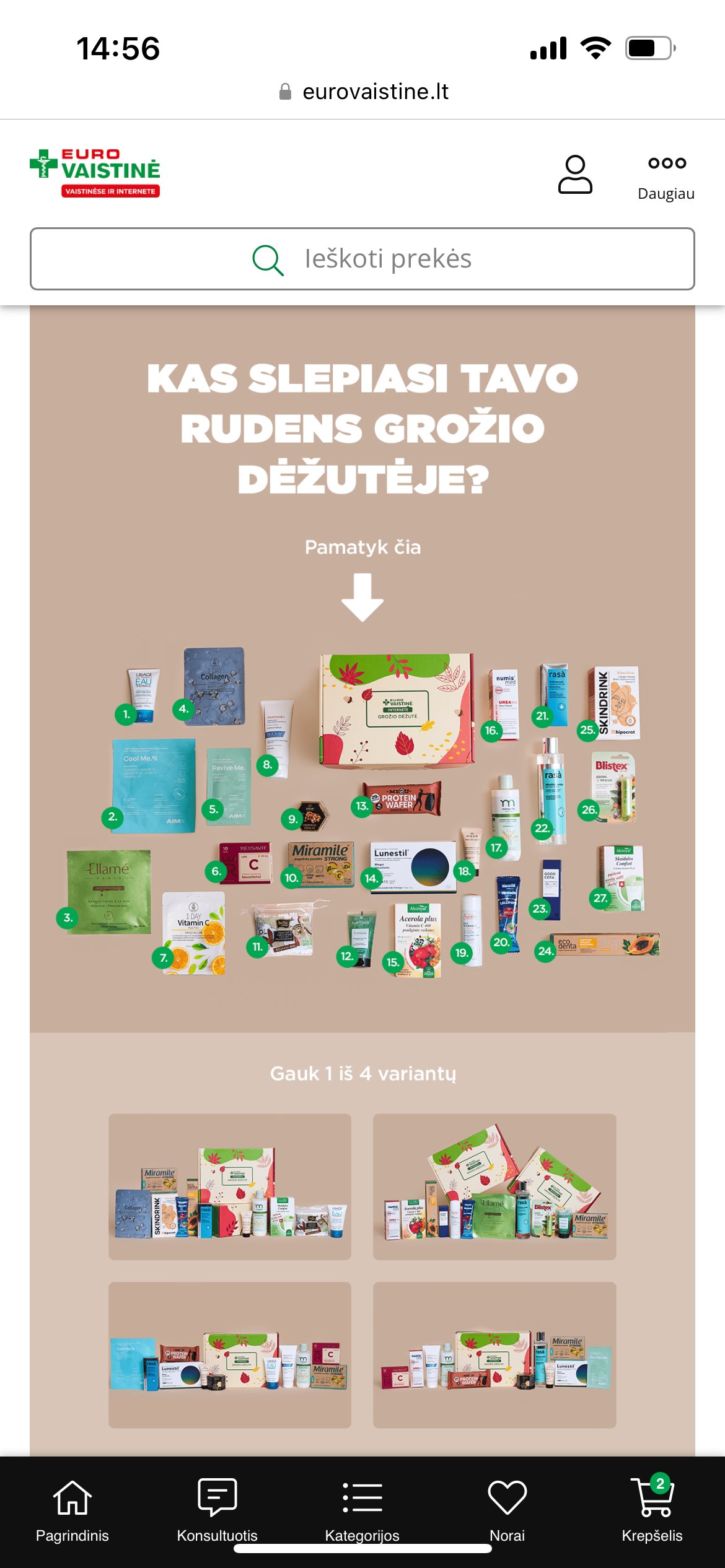This screenshot has width=725, height=1568.
Task: Open the Rudens grožio dėžutė banner
Action: click(x=362, y=669)
